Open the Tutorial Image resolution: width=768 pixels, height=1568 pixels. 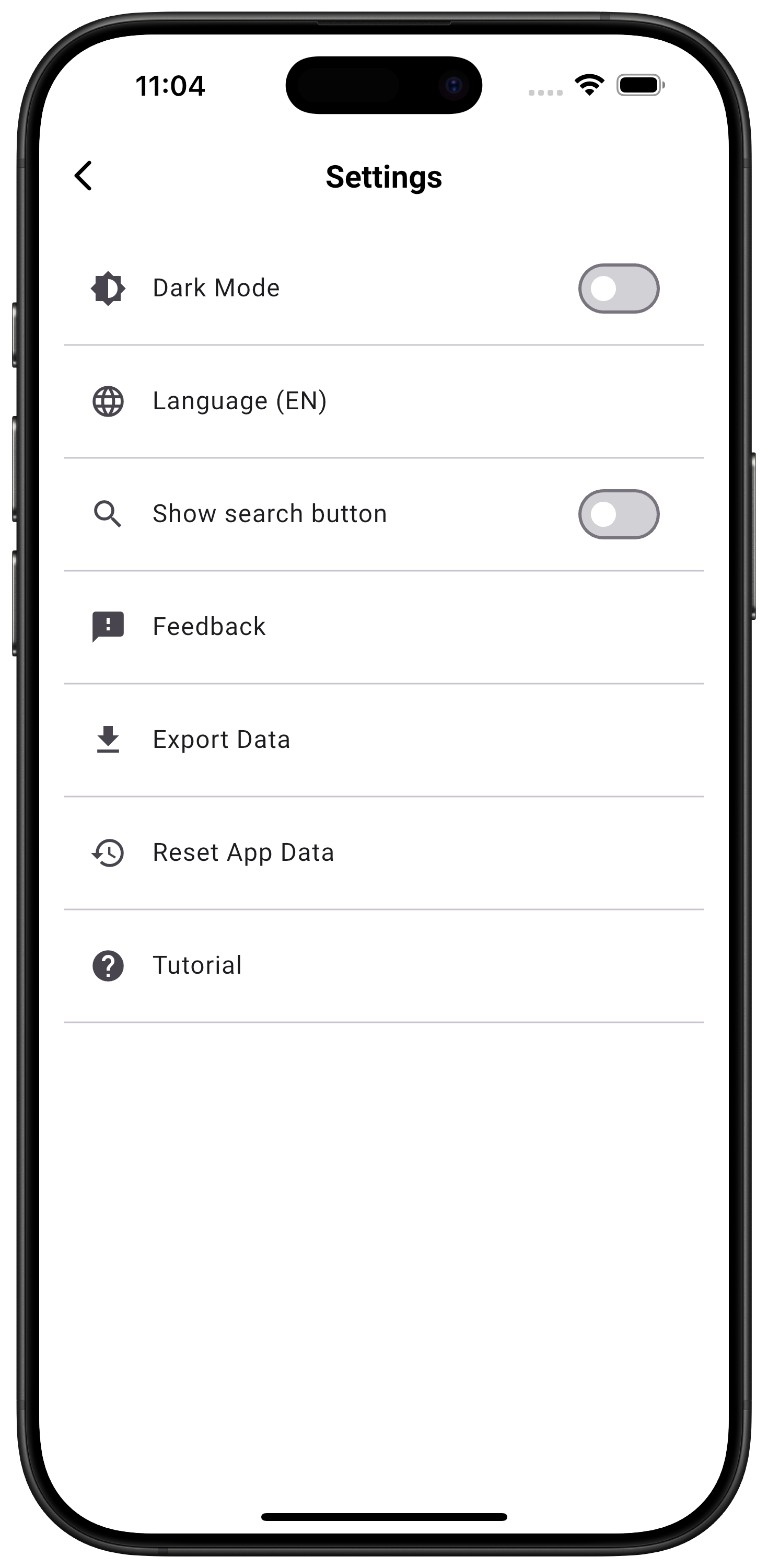197,965
